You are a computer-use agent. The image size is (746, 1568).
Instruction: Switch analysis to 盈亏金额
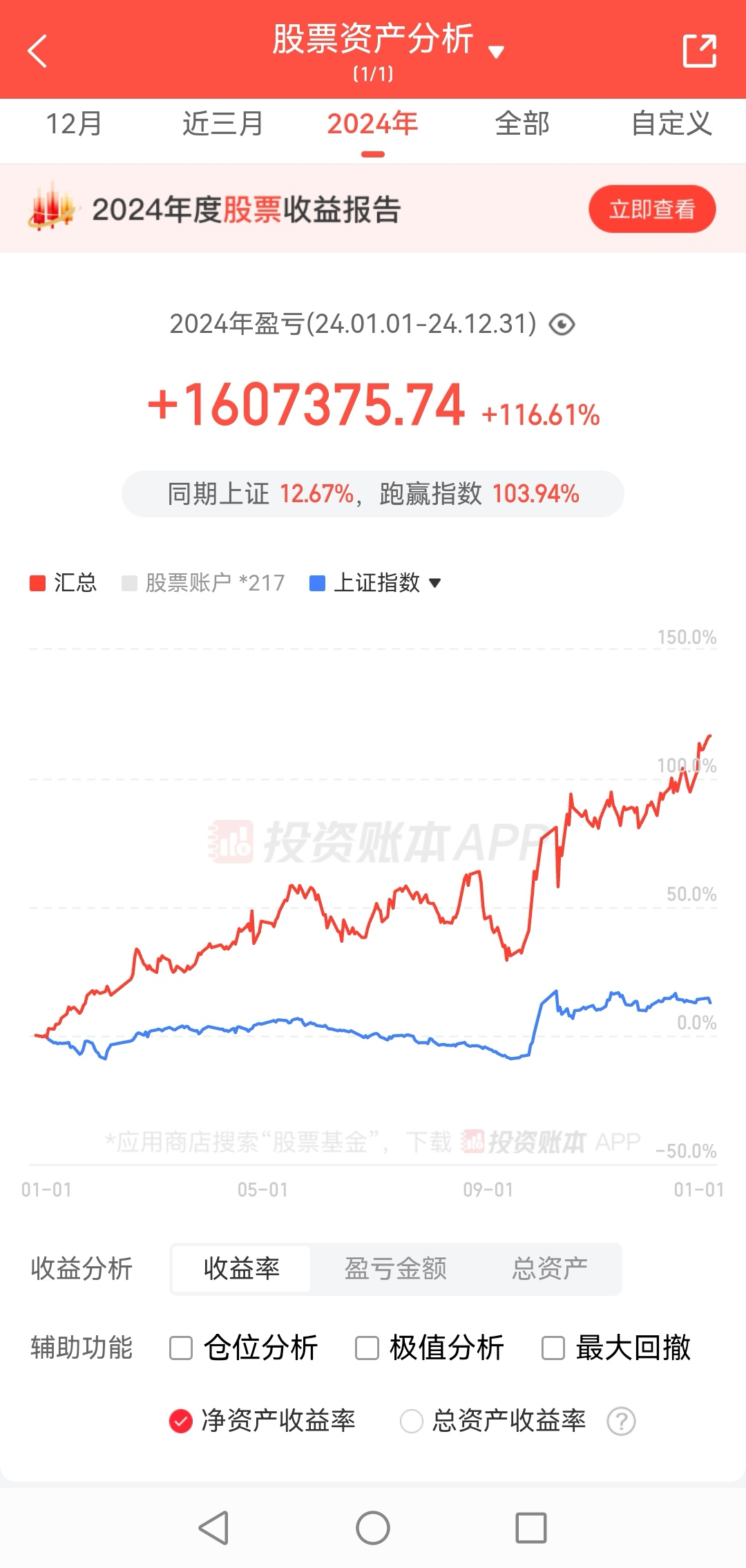(395, 1269)
